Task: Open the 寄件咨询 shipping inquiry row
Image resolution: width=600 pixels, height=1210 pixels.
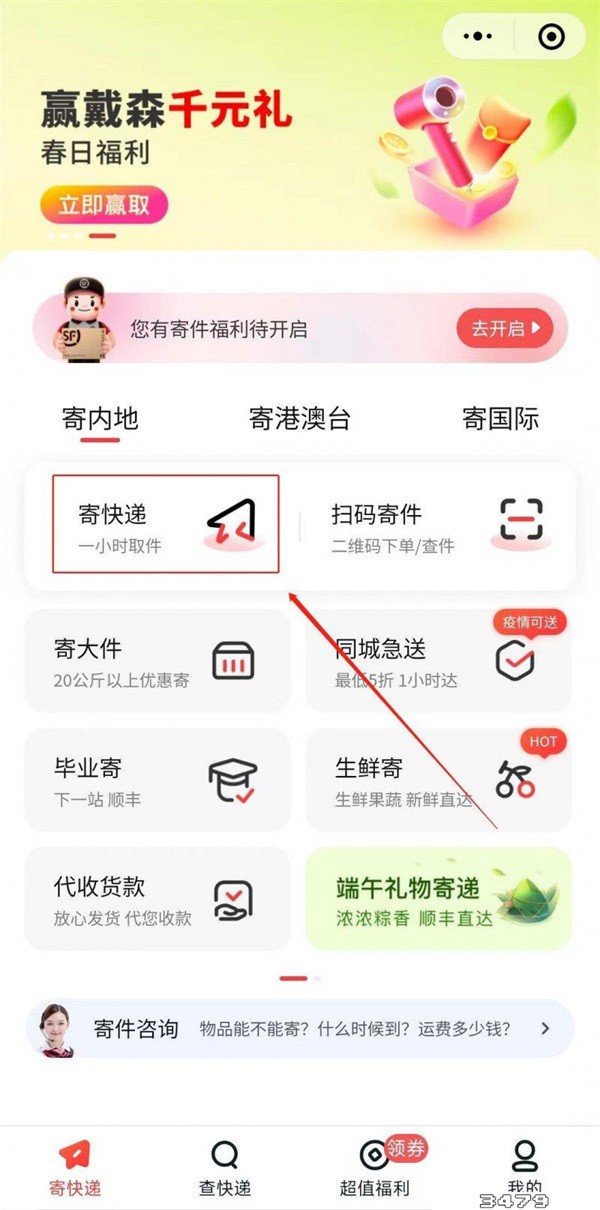Action: pyautogui.click(x=300, y=1028)
